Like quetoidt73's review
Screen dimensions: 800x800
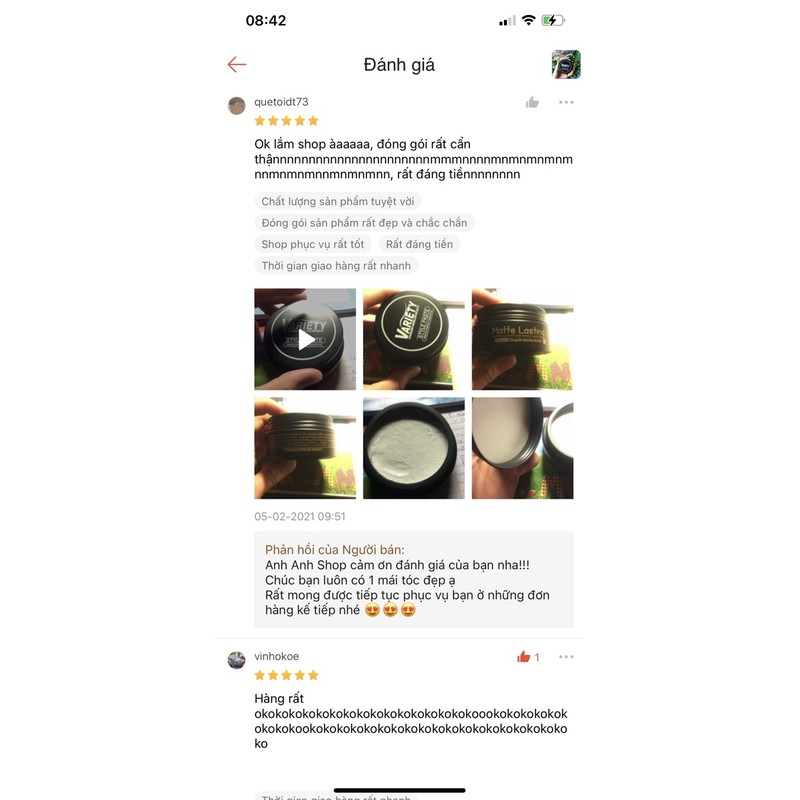pyautogui.click(x=532, y=102)
